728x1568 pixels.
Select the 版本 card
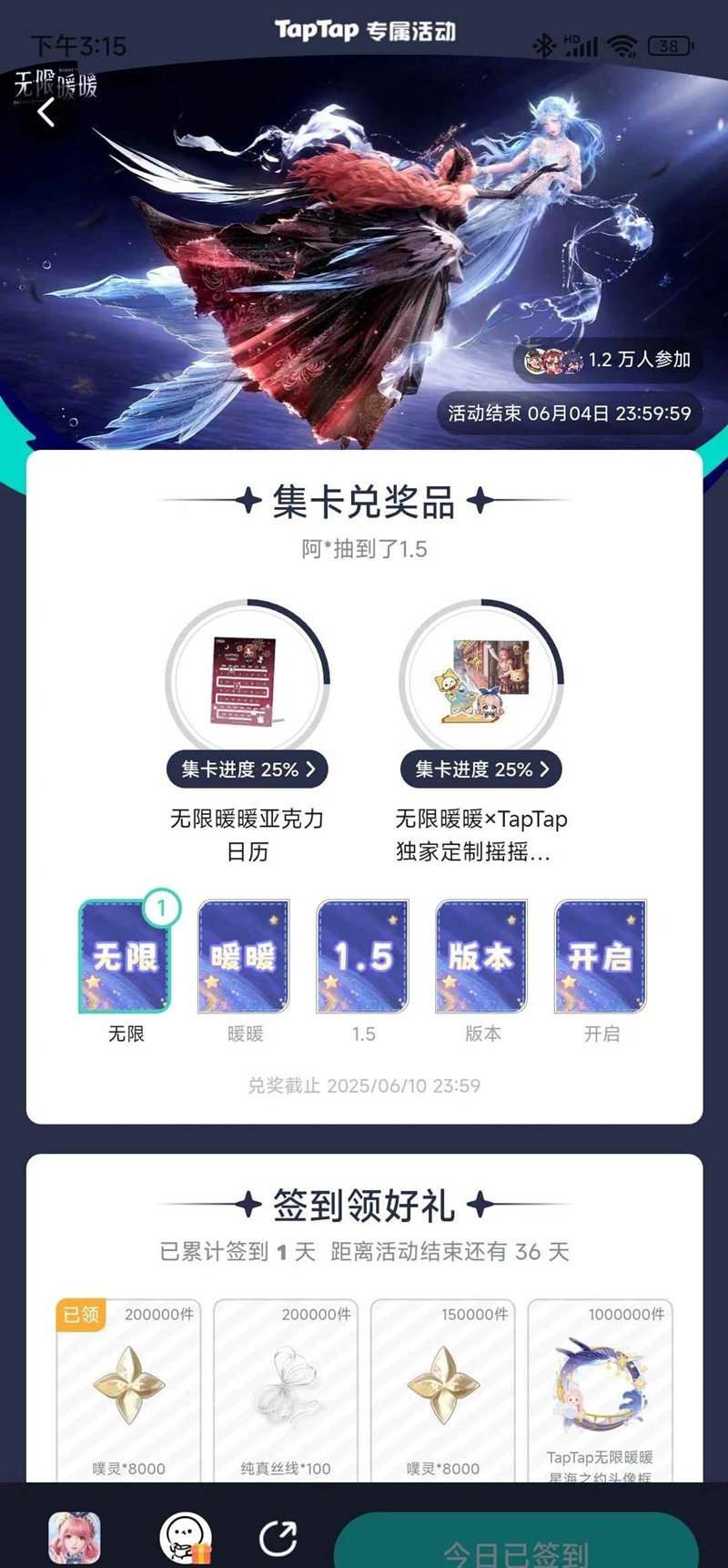coord(481,957)
